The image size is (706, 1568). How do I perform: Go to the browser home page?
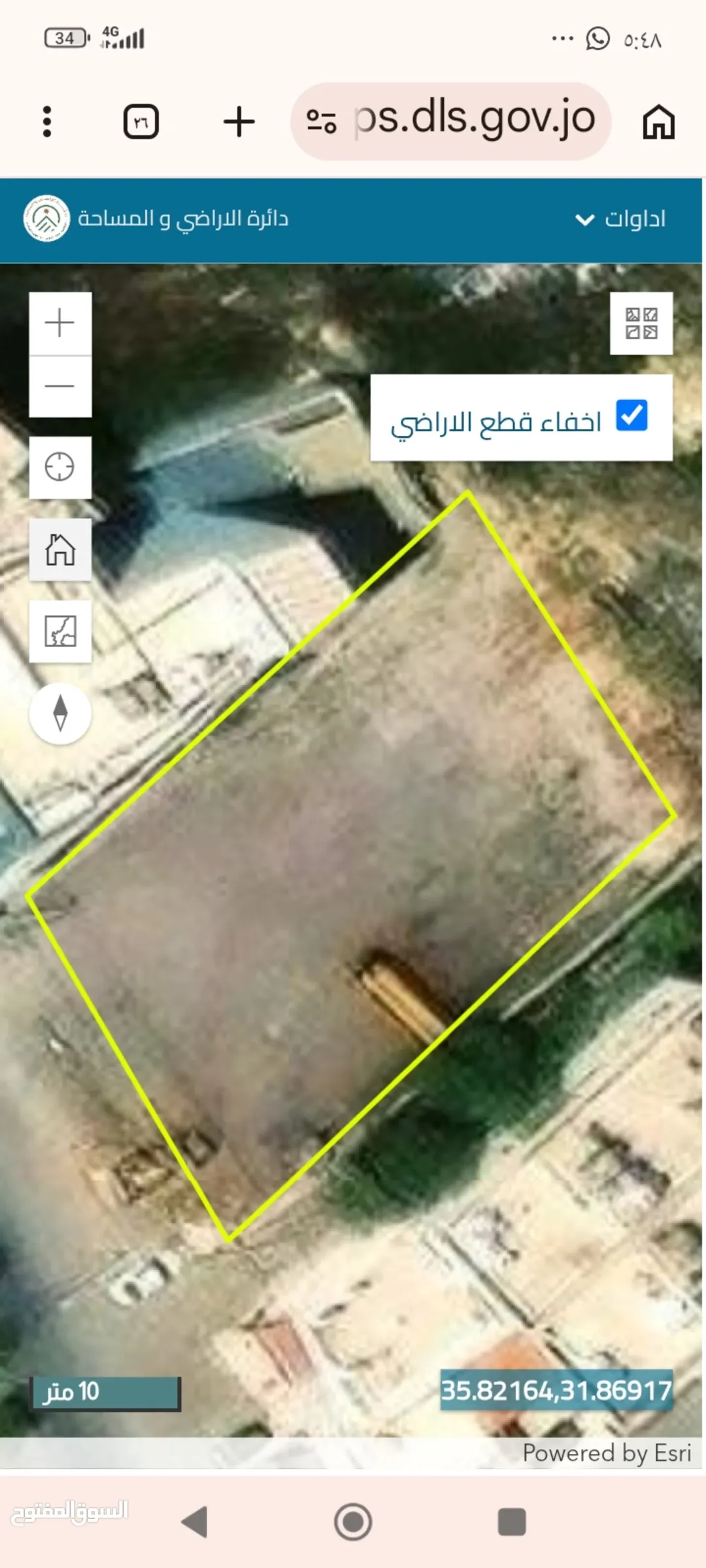coord(658,122)
